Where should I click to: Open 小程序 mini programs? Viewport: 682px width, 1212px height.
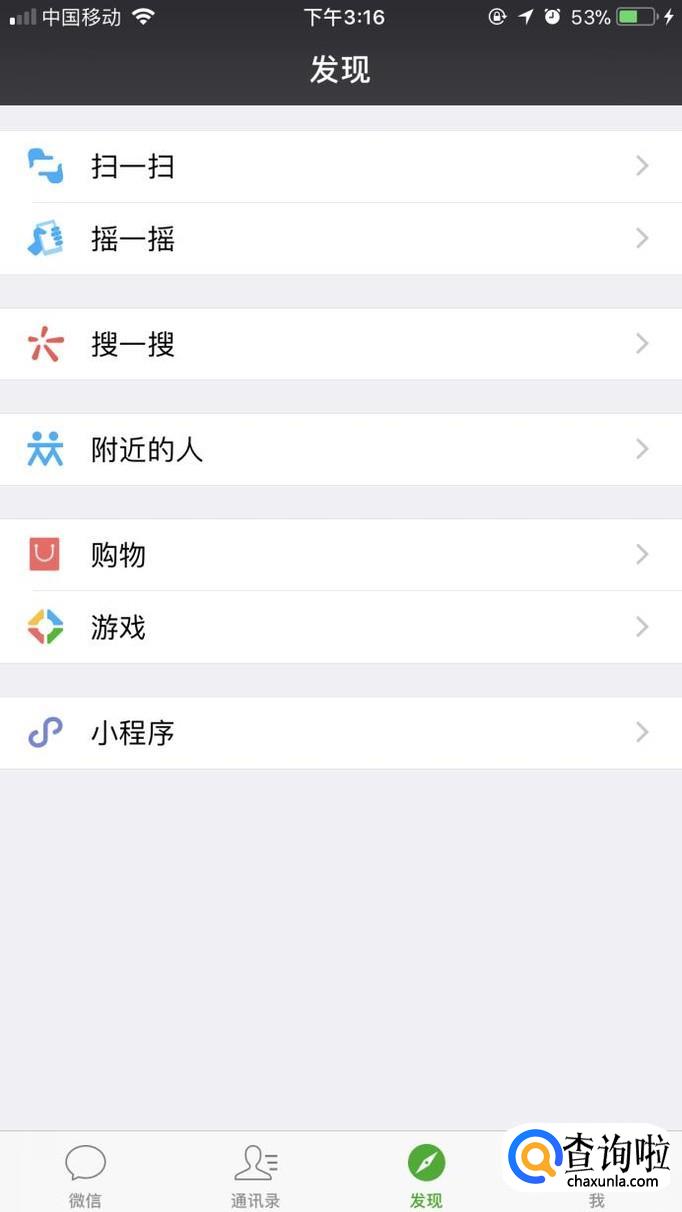(x=341, y=733)
